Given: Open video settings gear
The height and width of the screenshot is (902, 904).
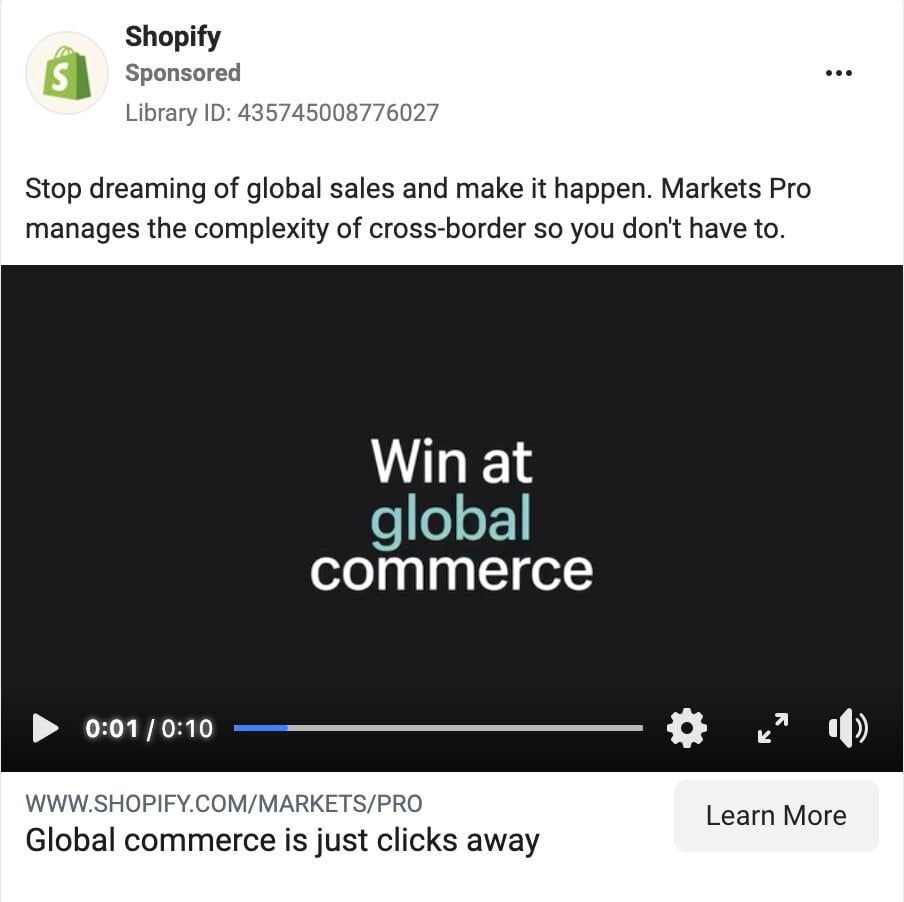Looking at the screenshot, I should tap(686, 728).
